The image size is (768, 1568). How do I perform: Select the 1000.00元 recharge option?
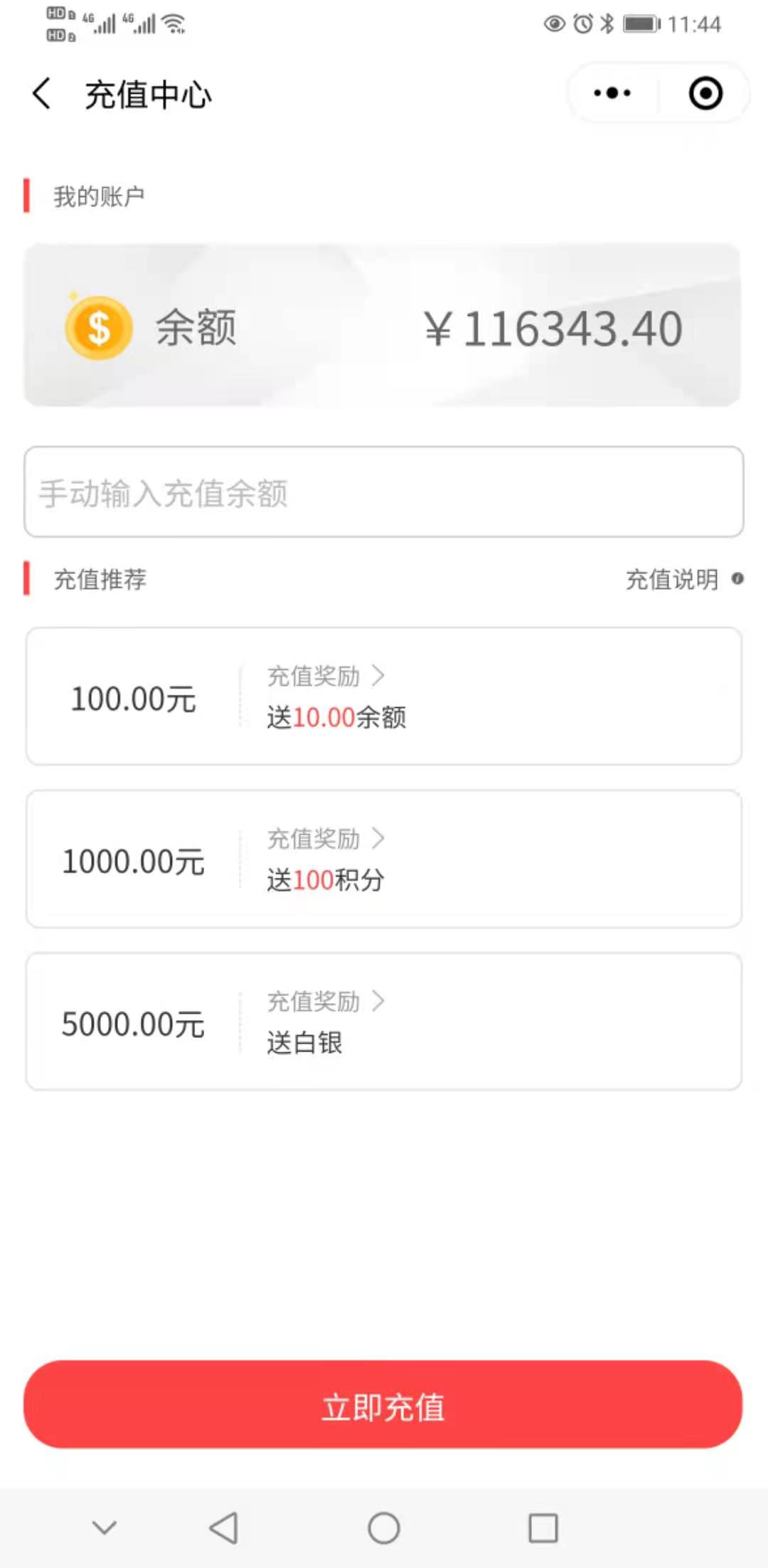click(384, 859)
